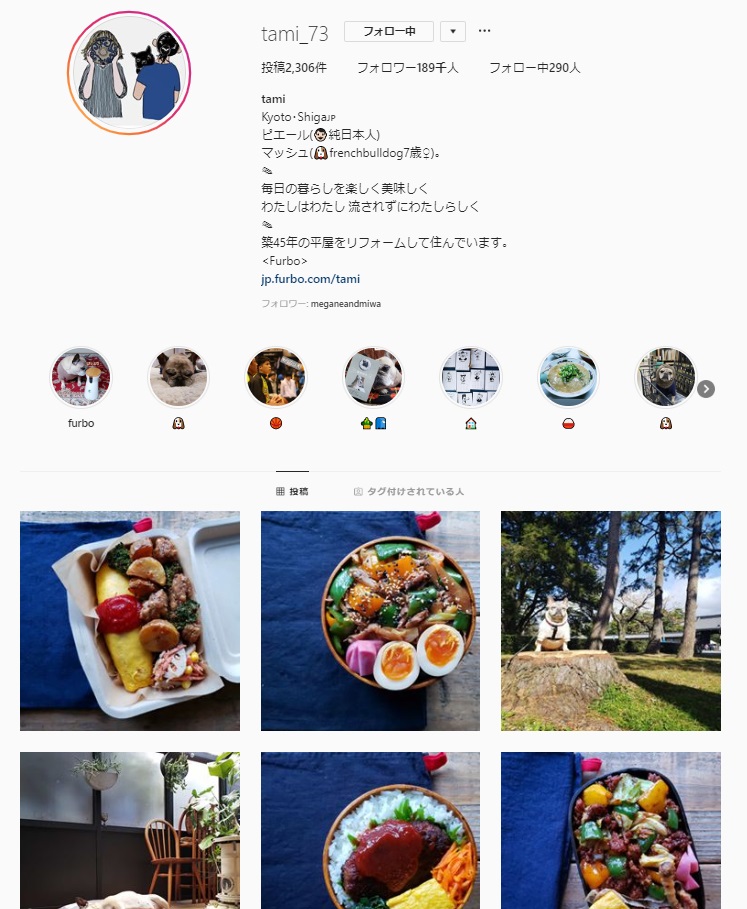Open the highlight with shop display photo

[471, 378]
